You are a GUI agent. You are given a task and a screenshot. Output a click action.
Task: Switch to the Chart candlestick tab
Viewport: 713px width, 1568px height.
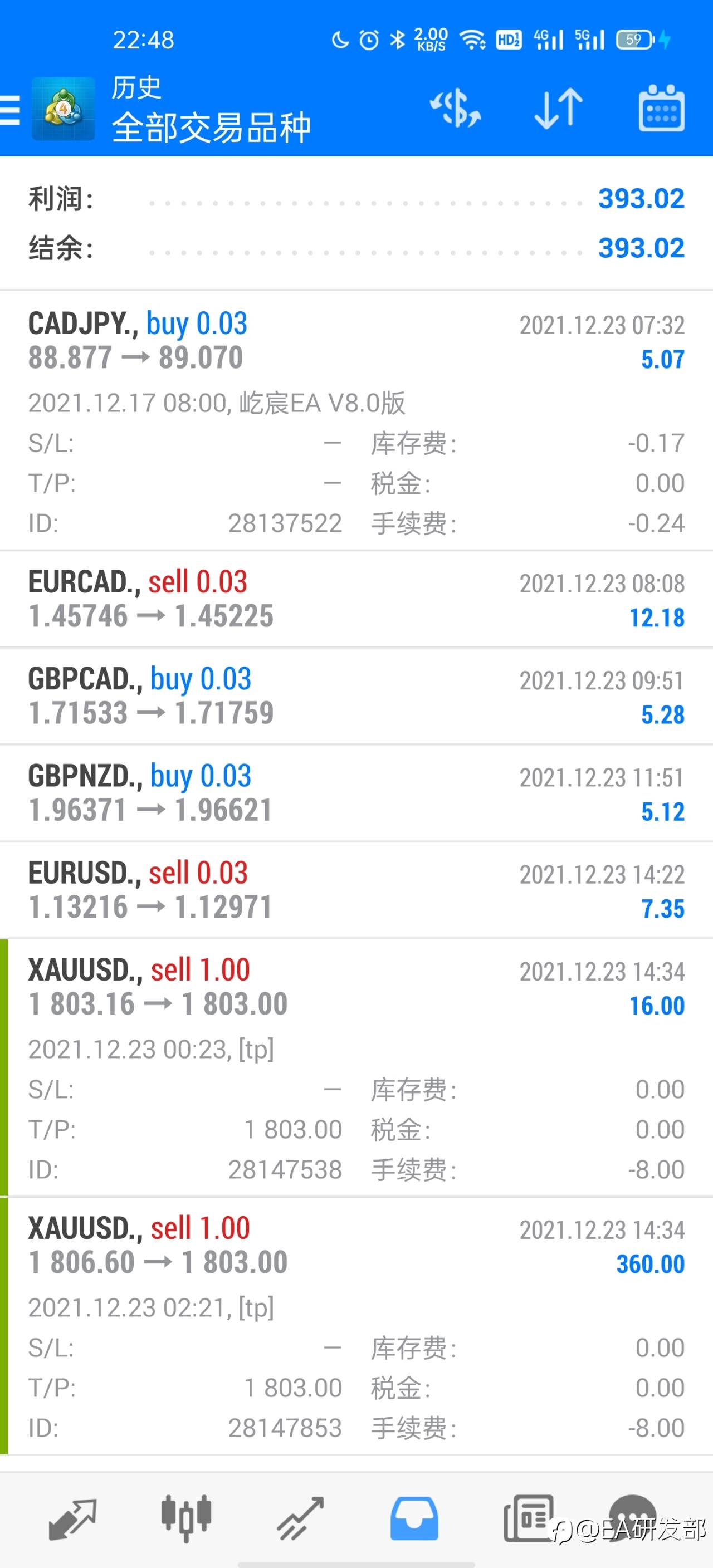[x=185, y=1520]
